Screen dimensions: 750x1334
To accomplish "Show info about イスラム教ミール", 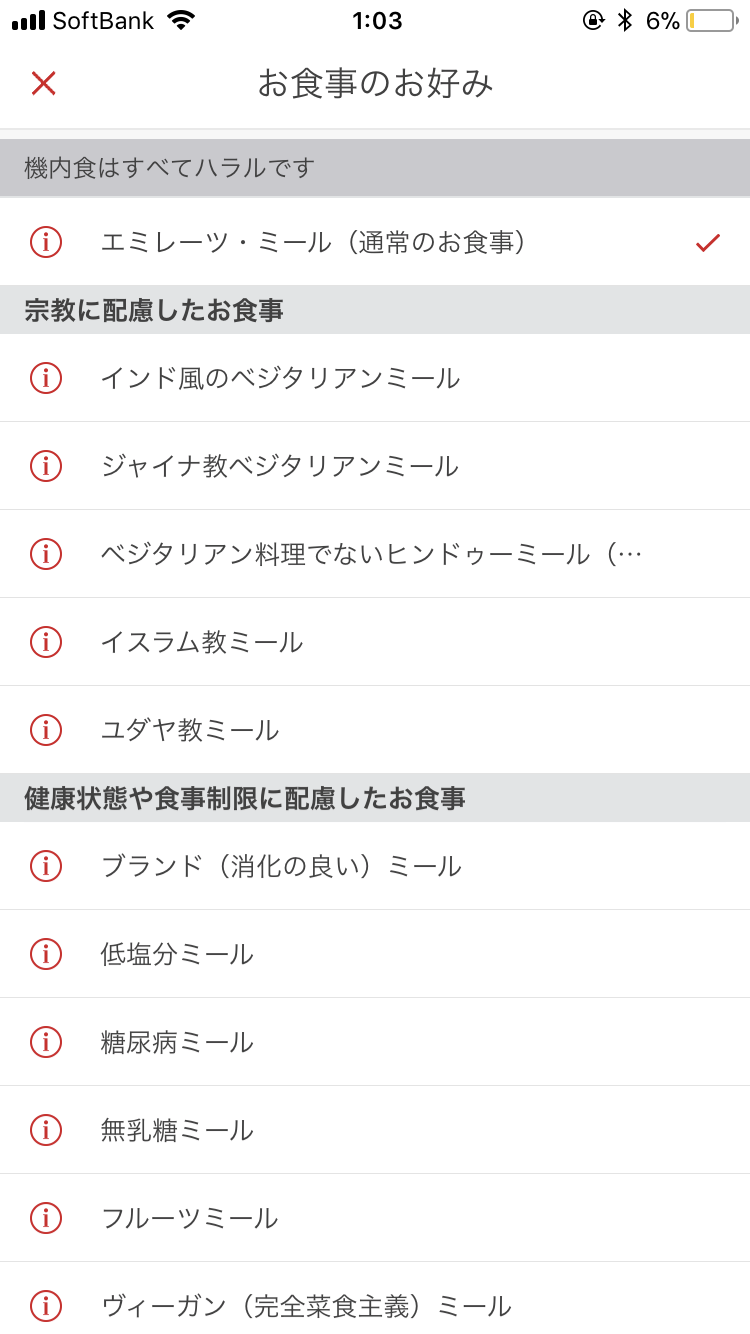I will tap(46, 642).
